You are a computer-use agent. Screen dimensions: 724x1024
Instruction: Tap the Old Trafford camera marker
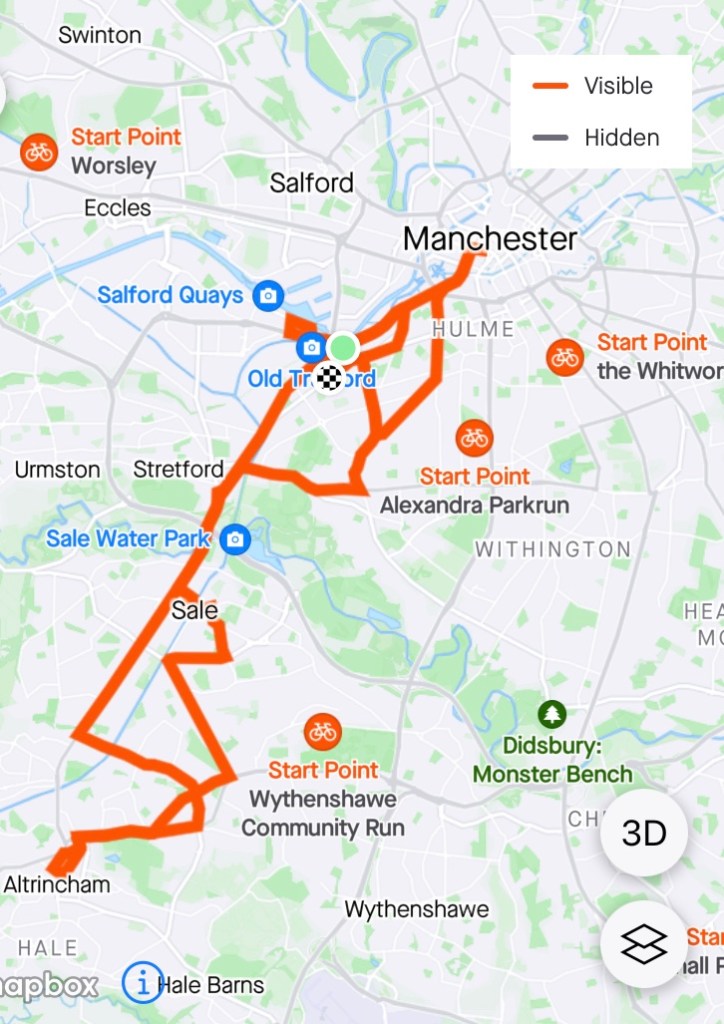pyautogui.click(x=311, y=348)
